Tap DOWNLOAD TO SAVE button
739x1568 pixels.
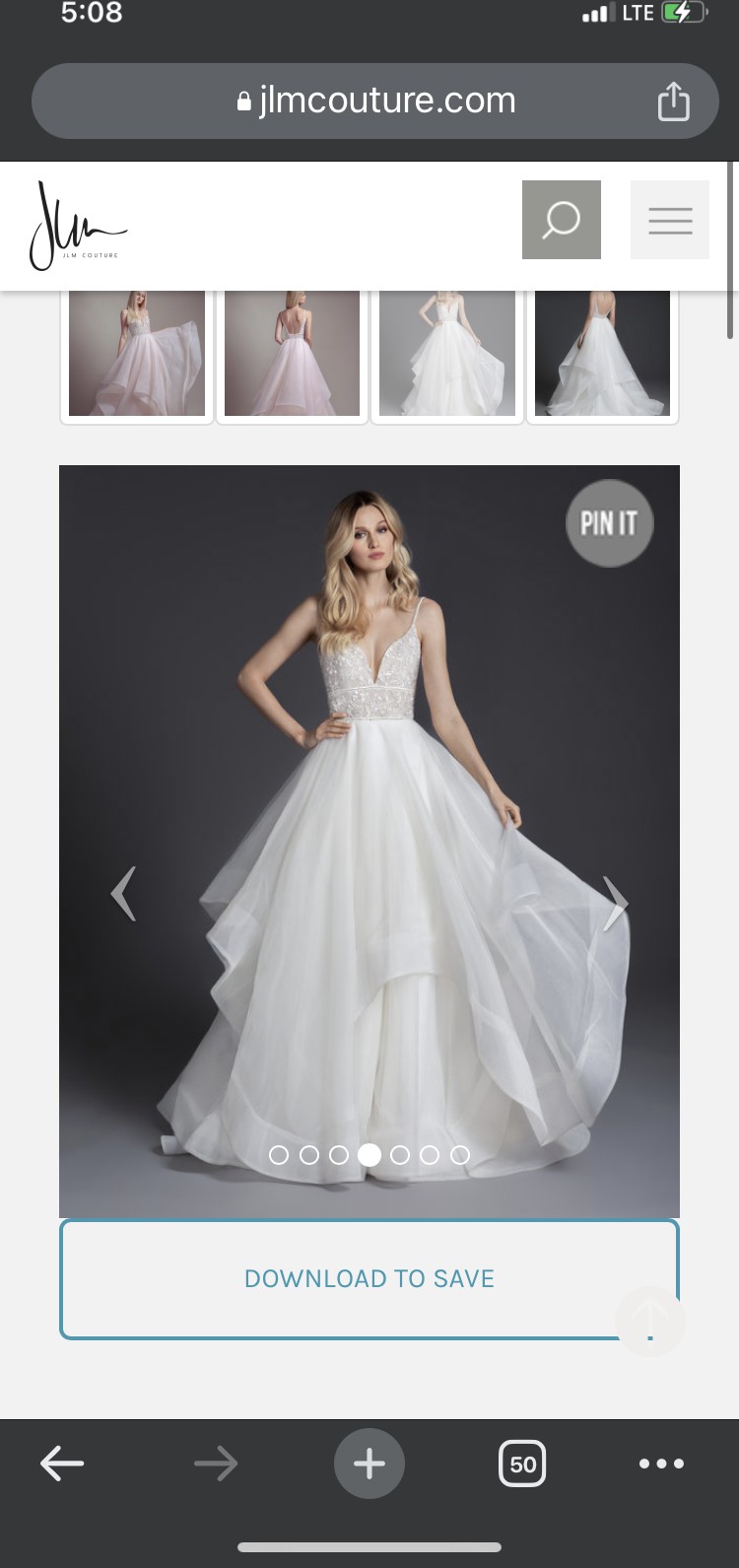click(369, 1278)
